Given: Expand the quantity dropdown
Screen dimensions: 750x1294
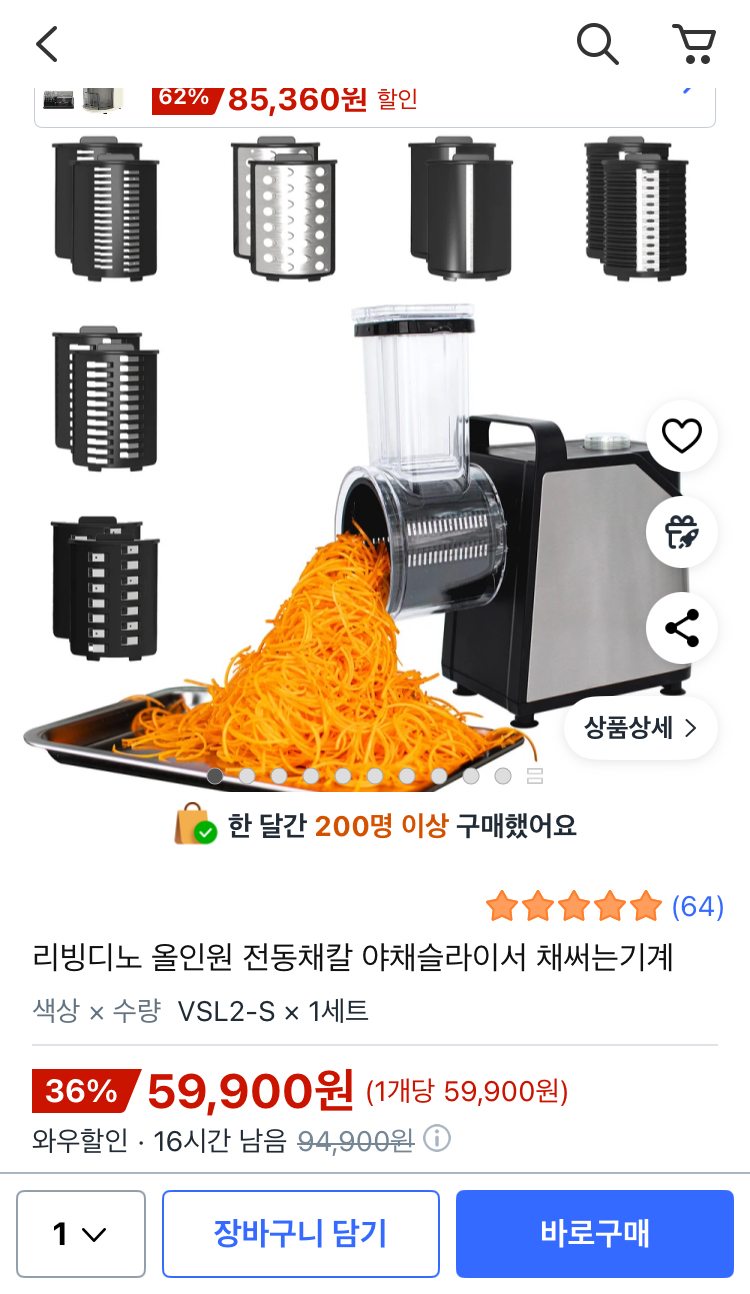Looking at the screenshot, I should tap(81, 1234).
